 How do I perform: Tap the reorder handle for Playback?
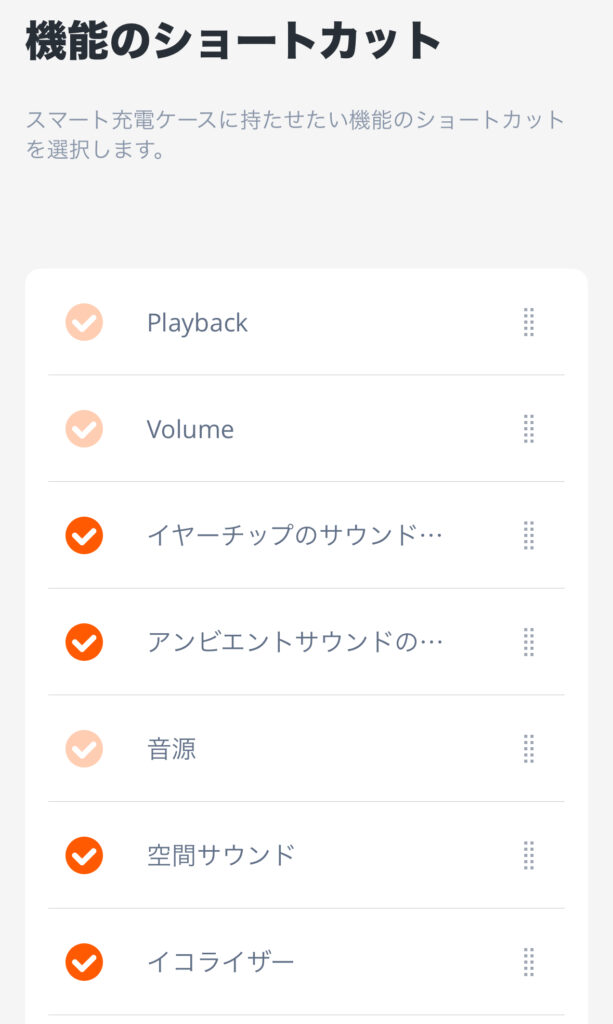529,322
